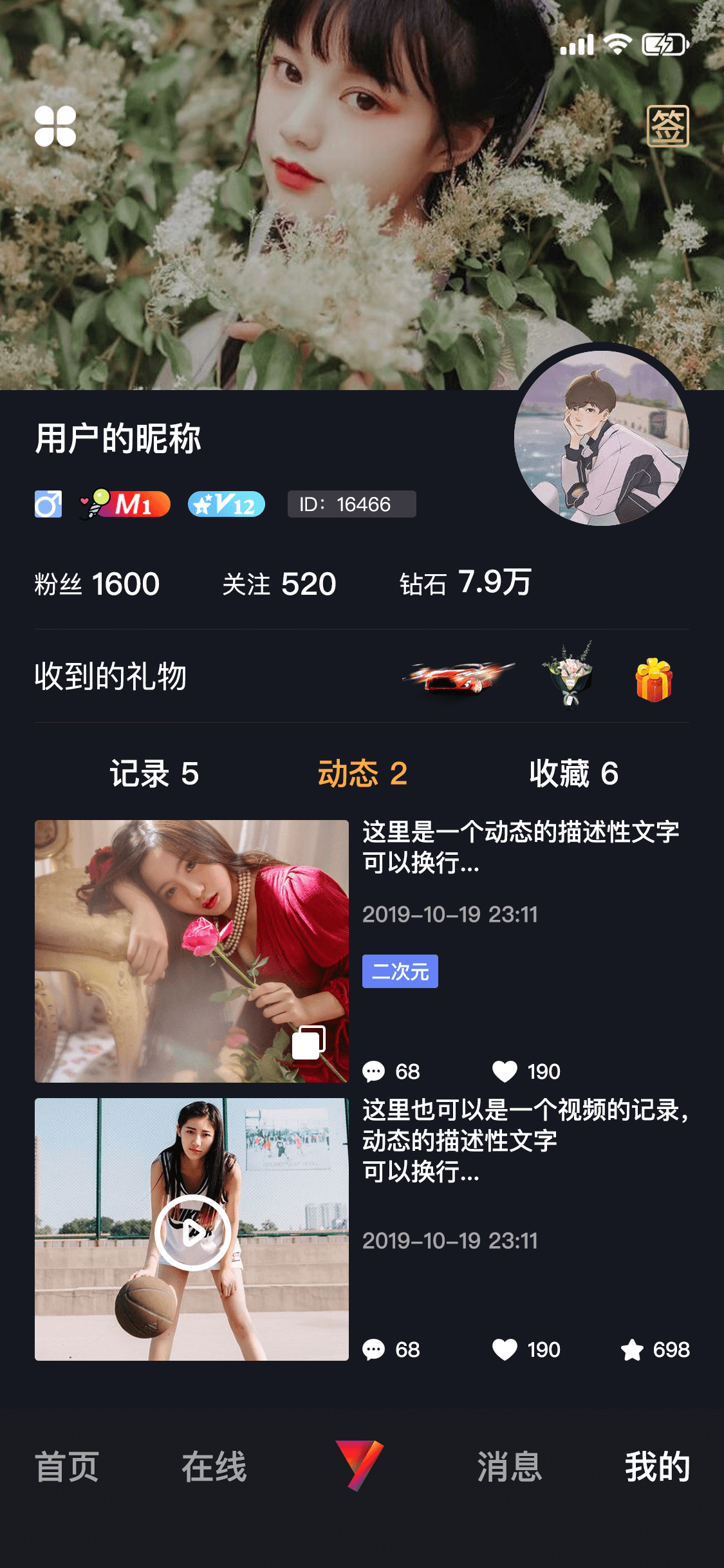The height and width of the screenshot is (1568, 724).
Task: Open the four-dot grid menu icon
Action: [55, 126]
